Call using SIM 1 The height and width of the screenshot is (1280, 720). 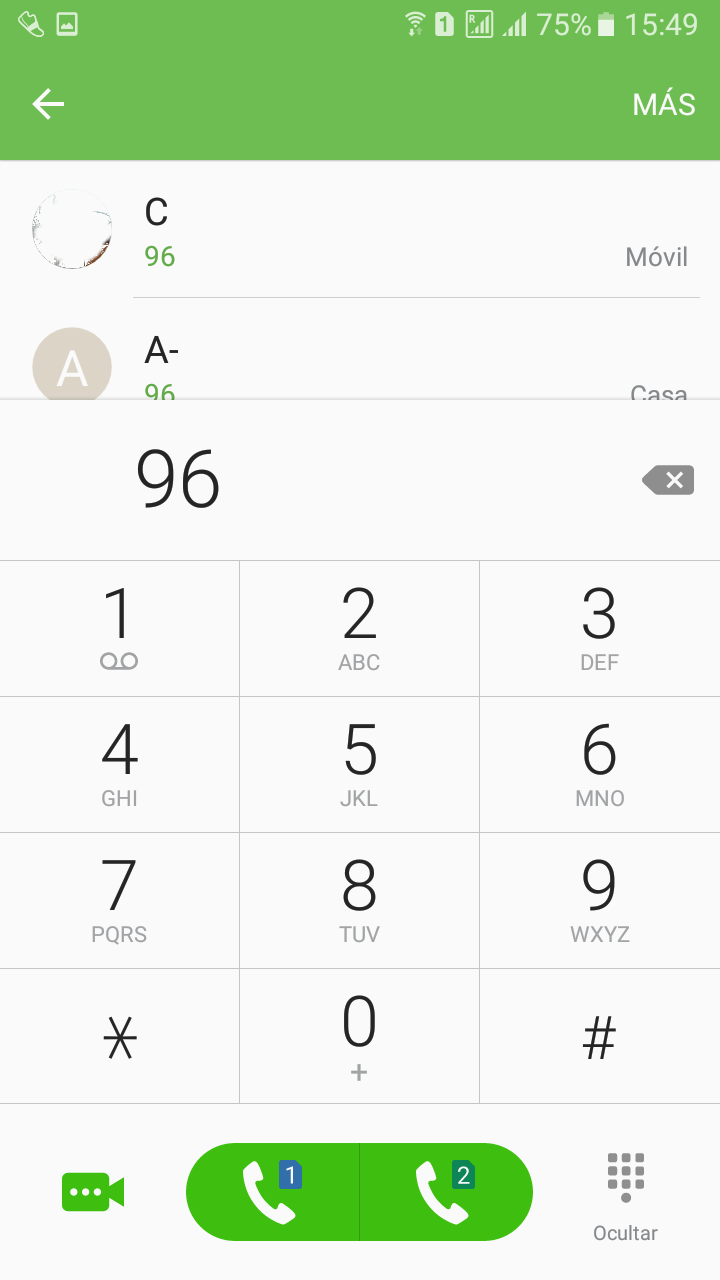(x=272, y=1192)
